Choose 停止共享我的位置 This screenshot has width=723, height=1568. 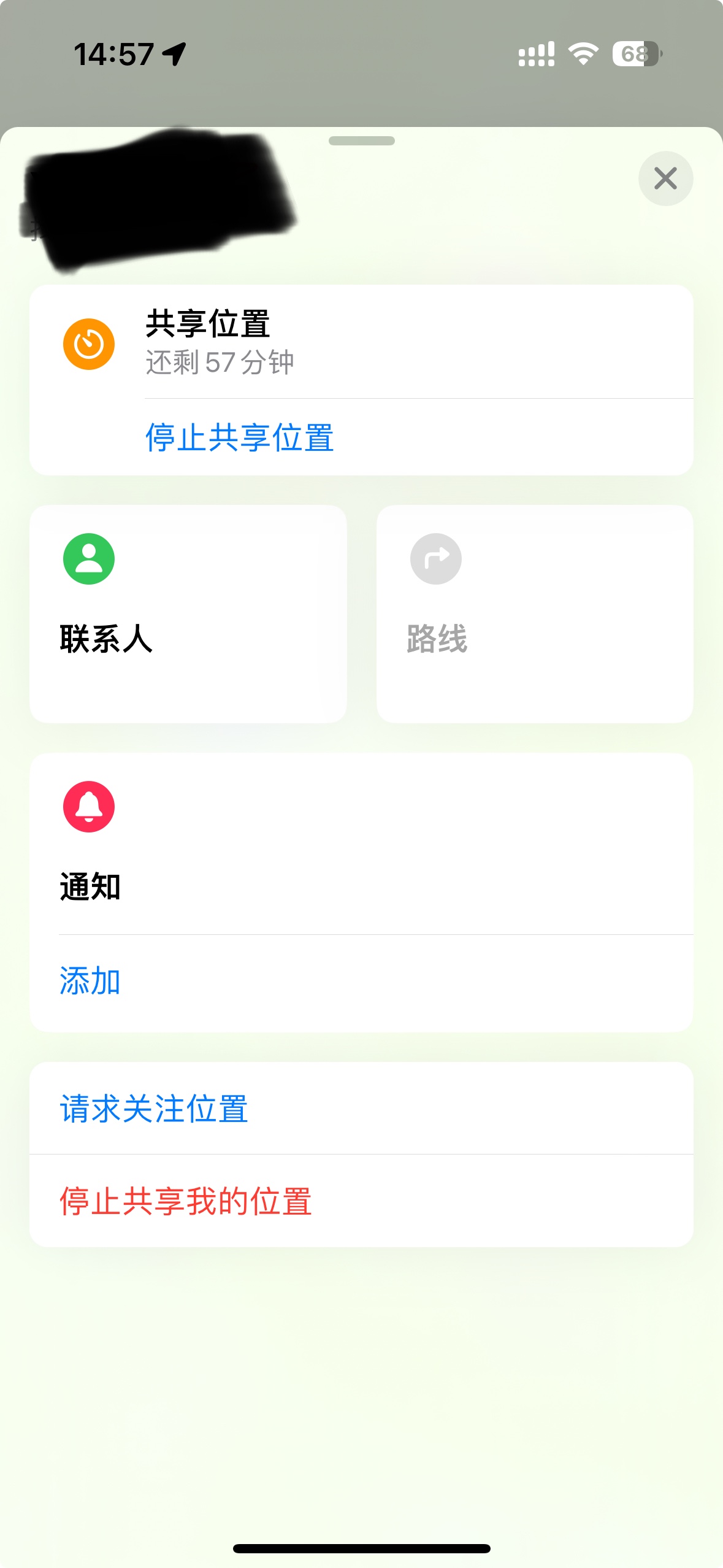(x=186, y=1201)
